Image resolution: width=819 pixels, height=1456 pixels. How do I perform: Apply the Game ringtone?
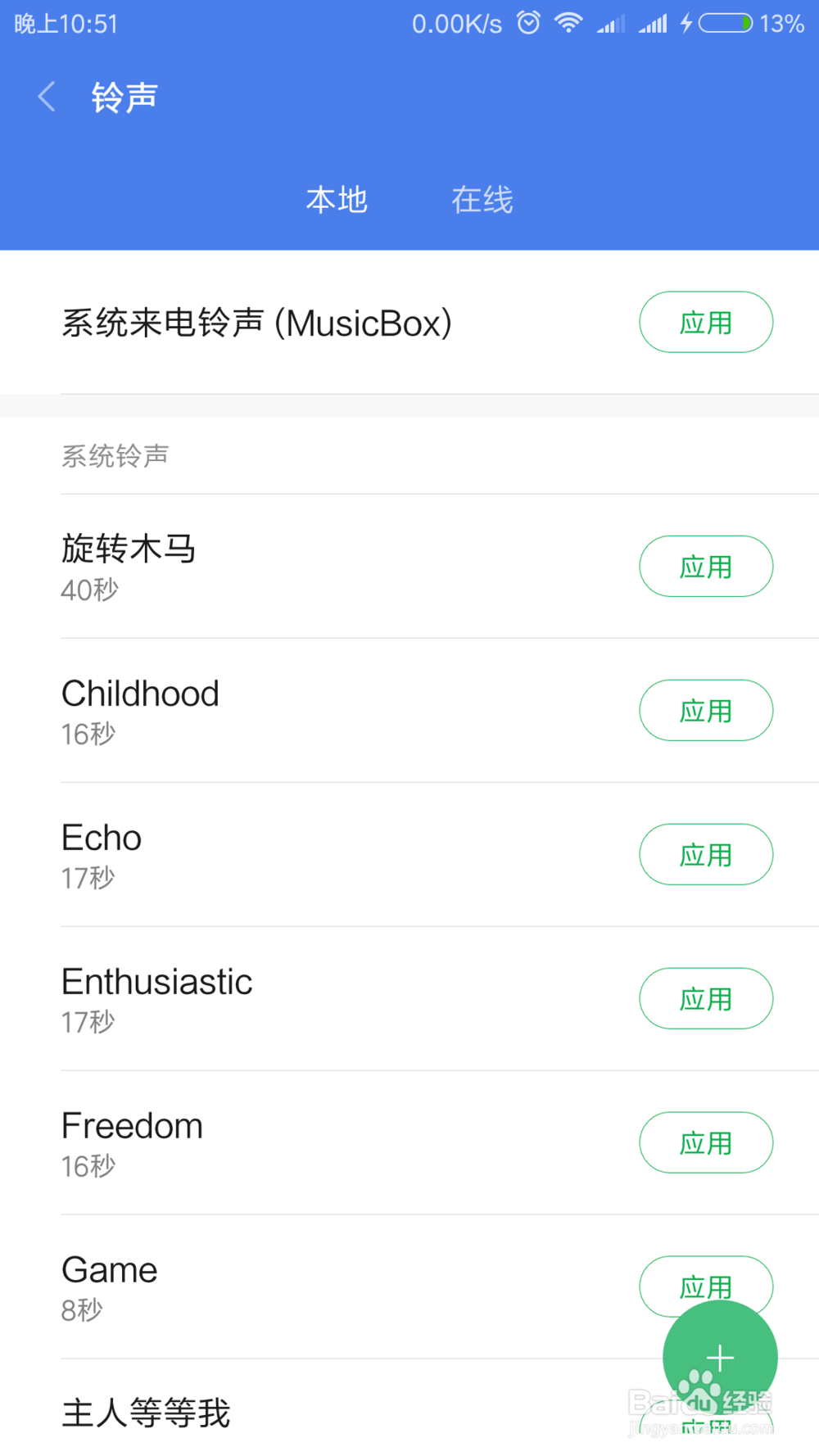click(x=706, y=1286)
